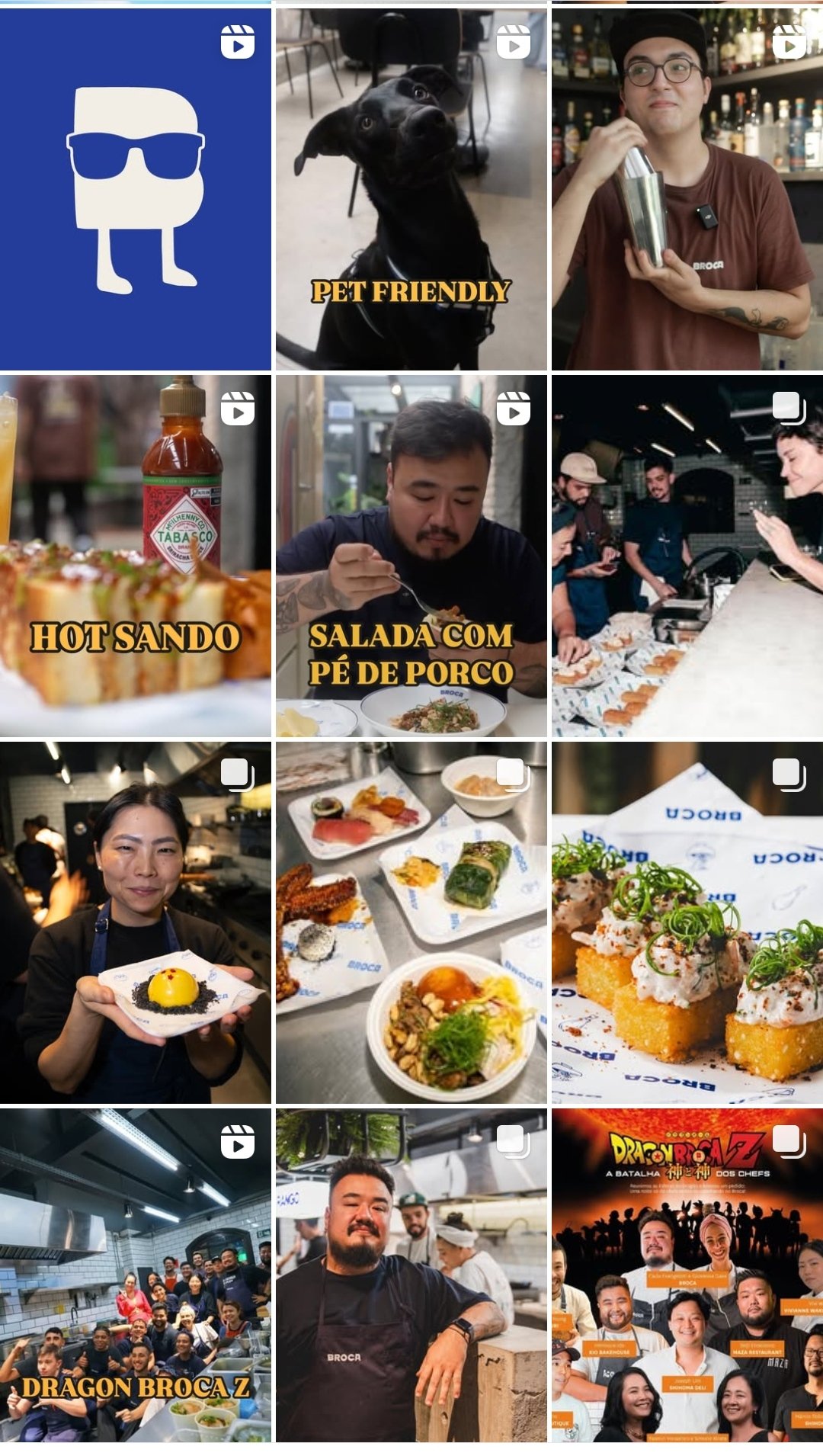823x1456 pixels.
Task: Open the bearded chef in Broca apron post
Action: 411,1275
